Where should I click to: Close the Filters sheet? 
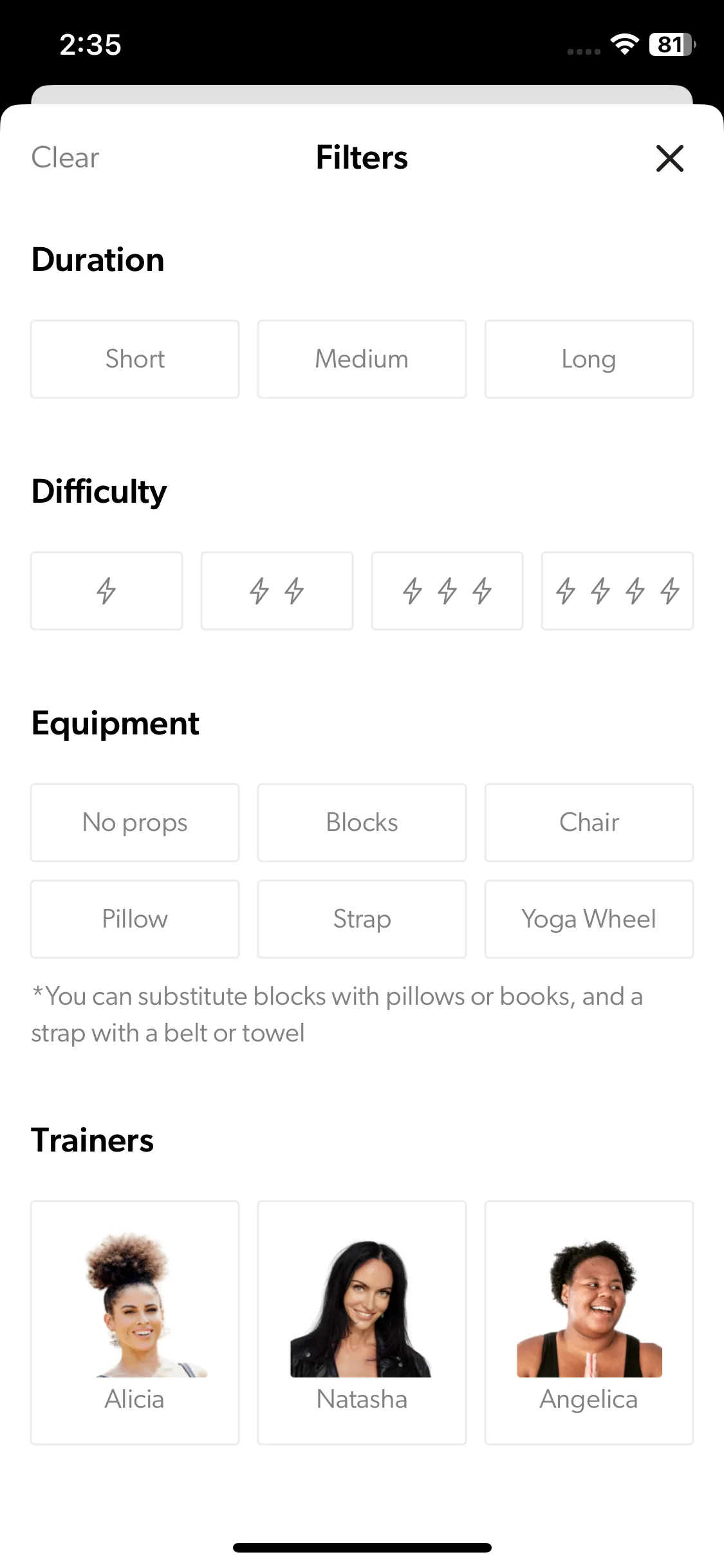pos(669,158)
